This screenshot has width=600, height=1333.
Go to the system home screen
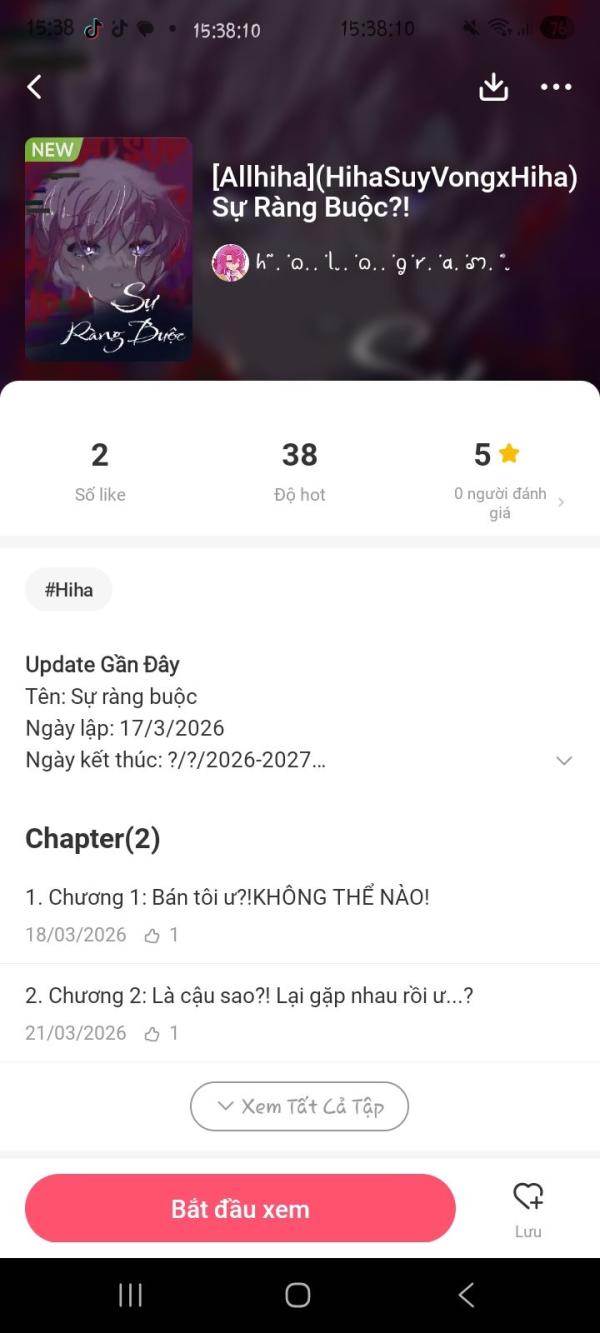298,1295
